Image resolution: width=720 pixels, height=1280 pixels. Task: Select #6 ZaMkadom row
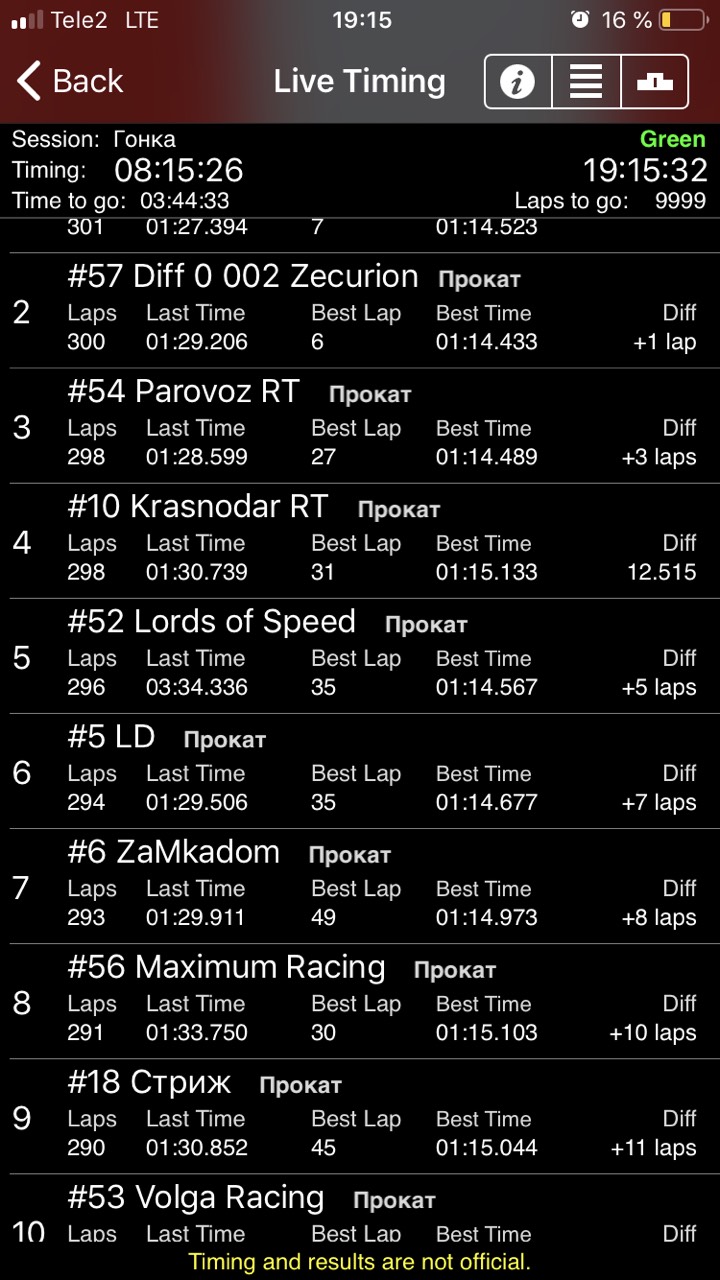360,886
